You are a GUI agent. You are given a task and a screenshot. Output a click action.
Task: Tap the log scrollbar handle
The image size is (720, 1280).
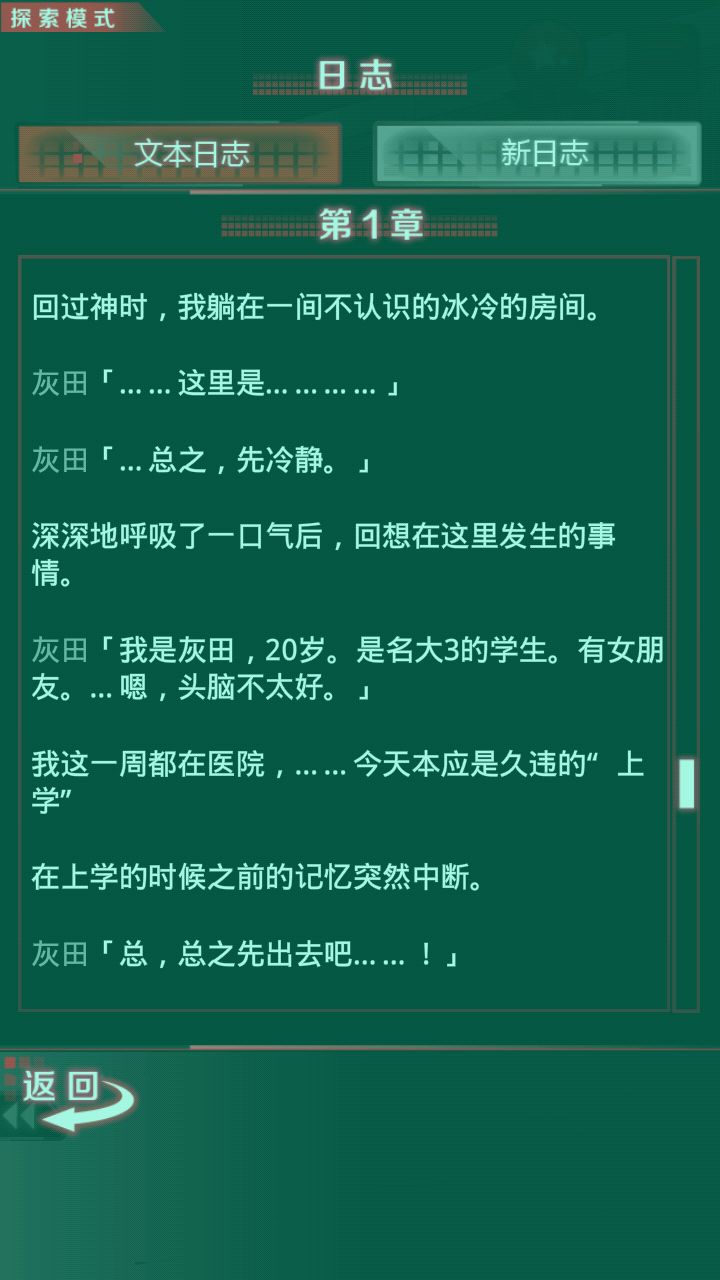coord(686,783)
